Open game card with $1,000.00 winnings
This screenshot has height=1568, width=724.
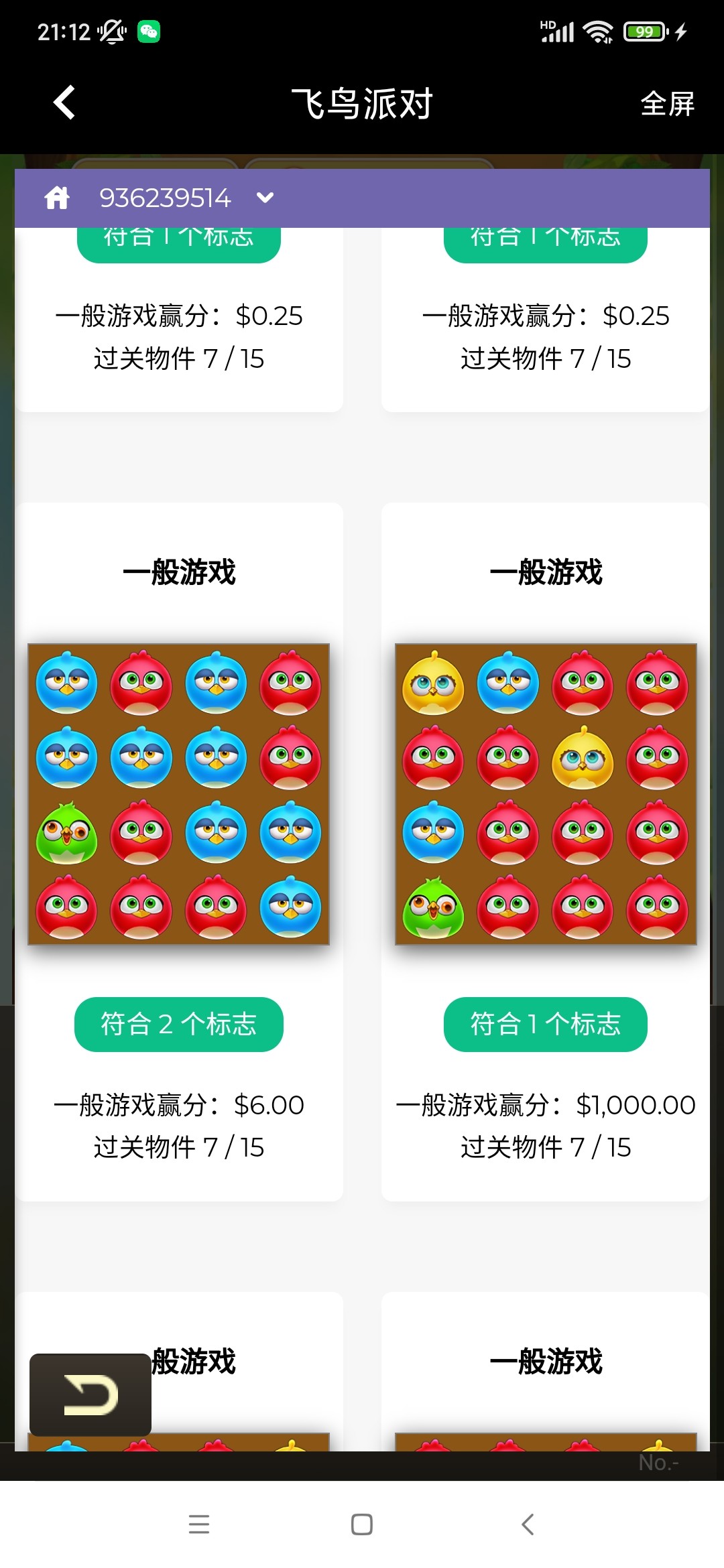545,794
